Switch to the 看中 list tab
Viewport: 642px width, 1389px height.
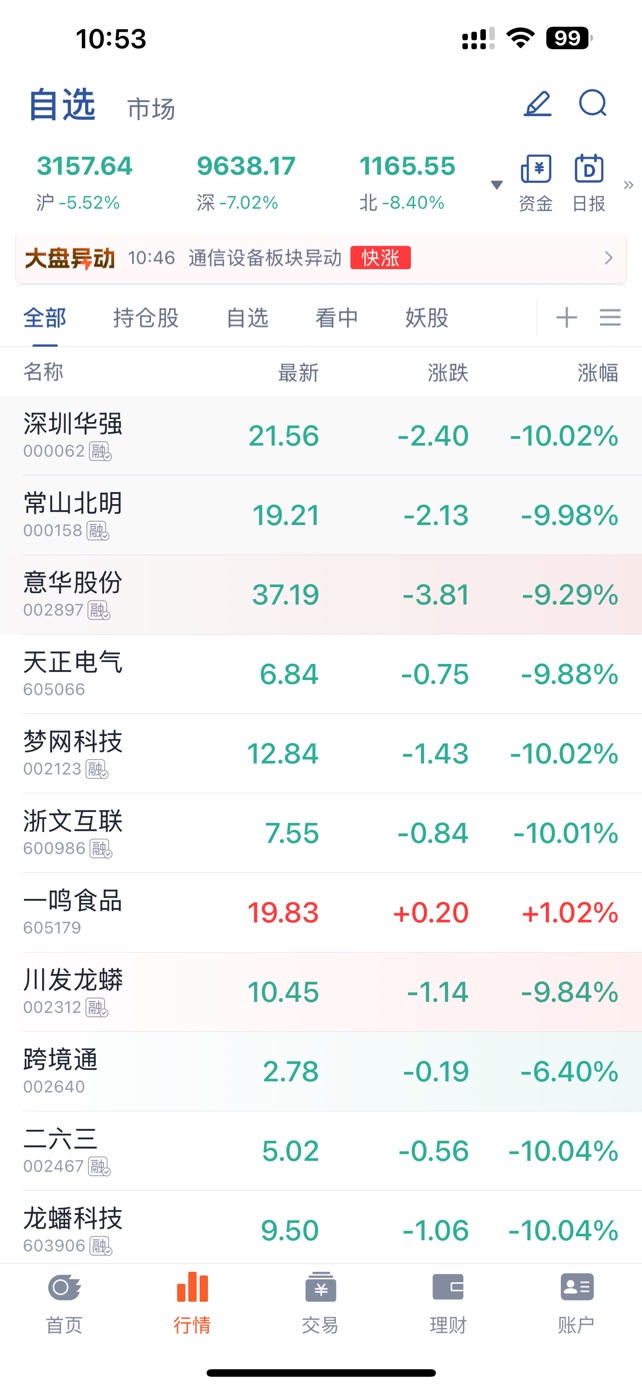[337, 318]
